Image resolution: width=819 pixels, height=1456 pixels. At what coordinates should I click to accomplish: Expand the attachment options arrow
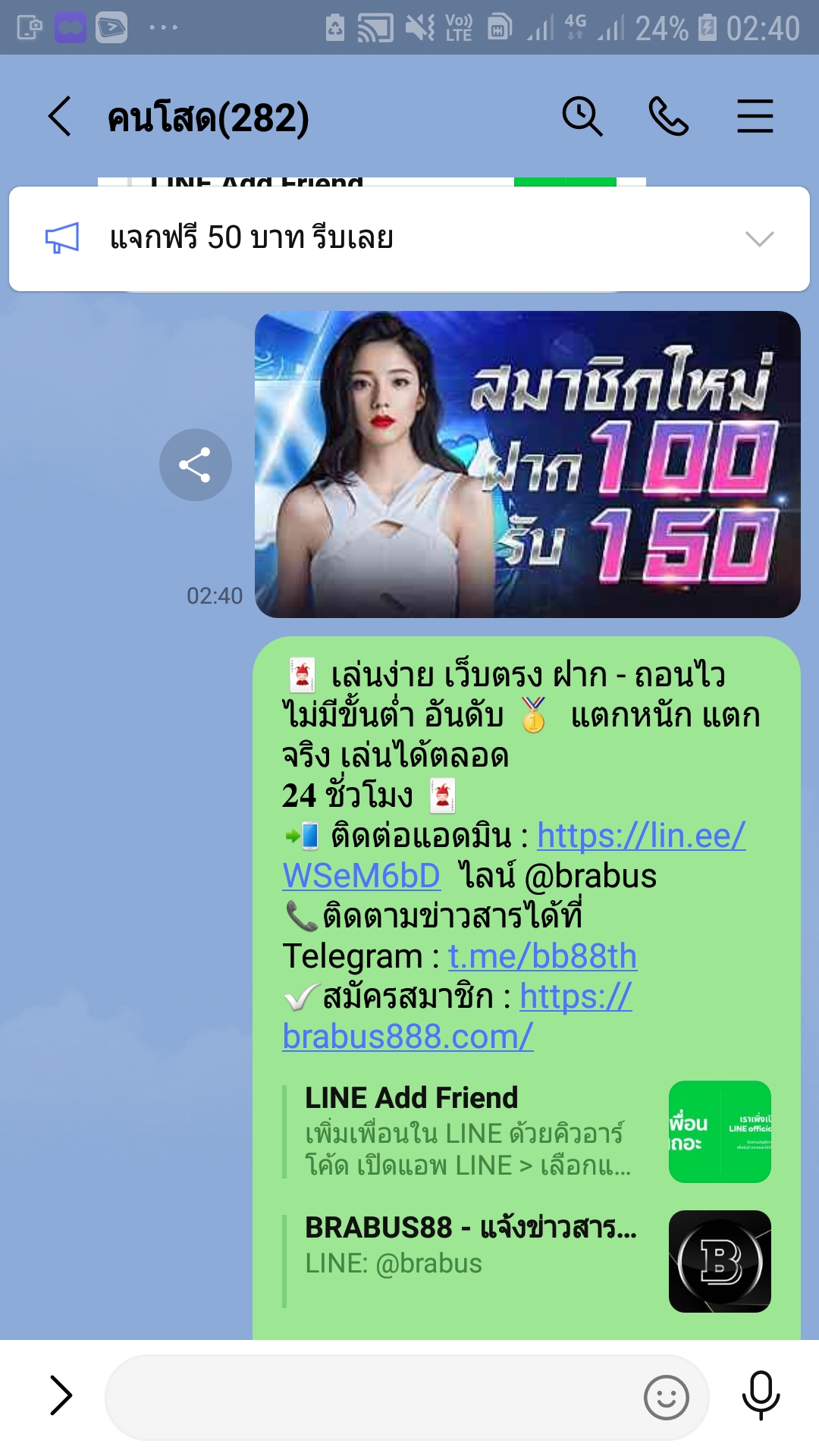(x=61, y=1395)
